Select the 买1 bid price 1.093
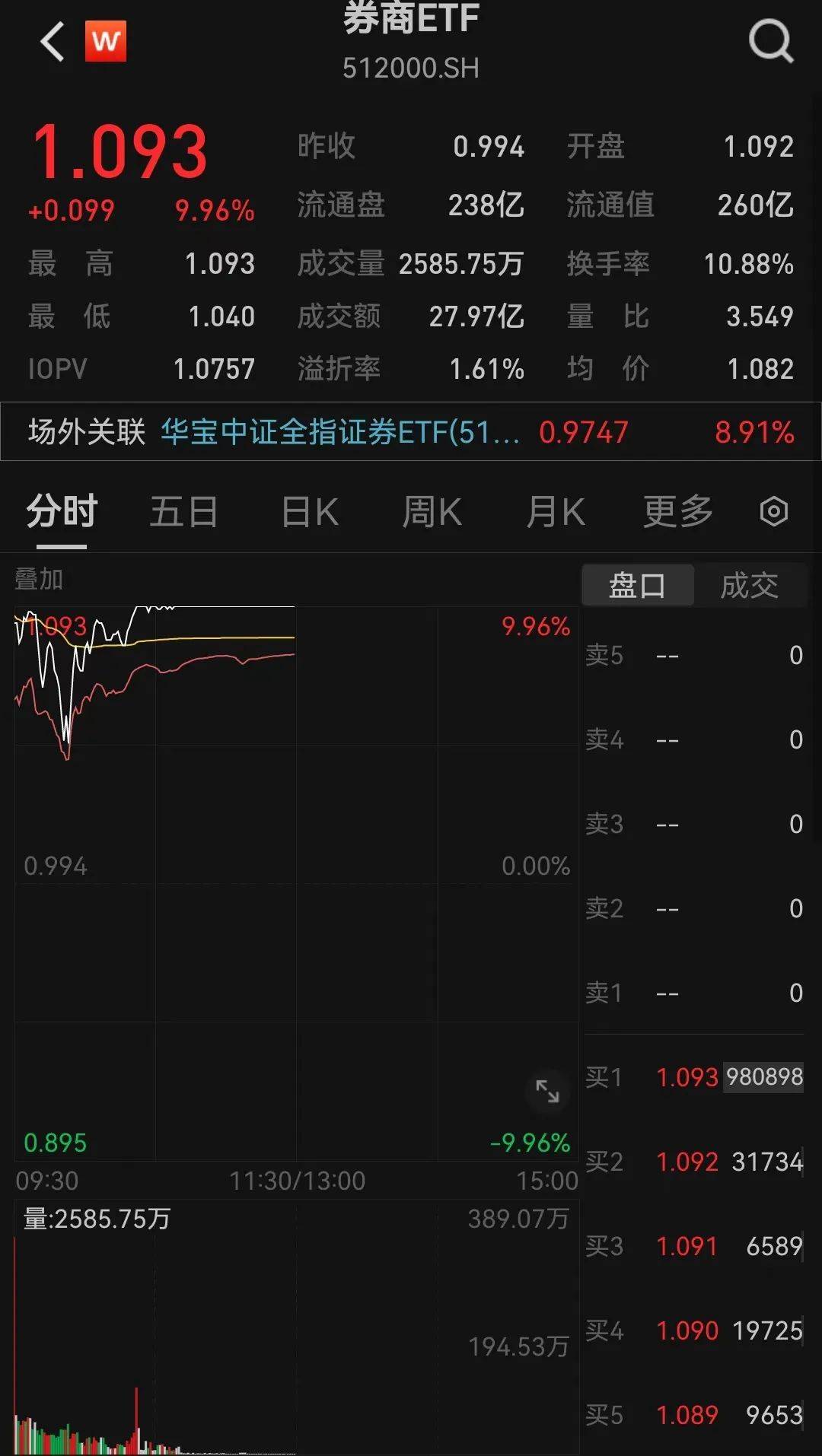This screenshot has width=822, height=1456. click(x=685, y=1078)
